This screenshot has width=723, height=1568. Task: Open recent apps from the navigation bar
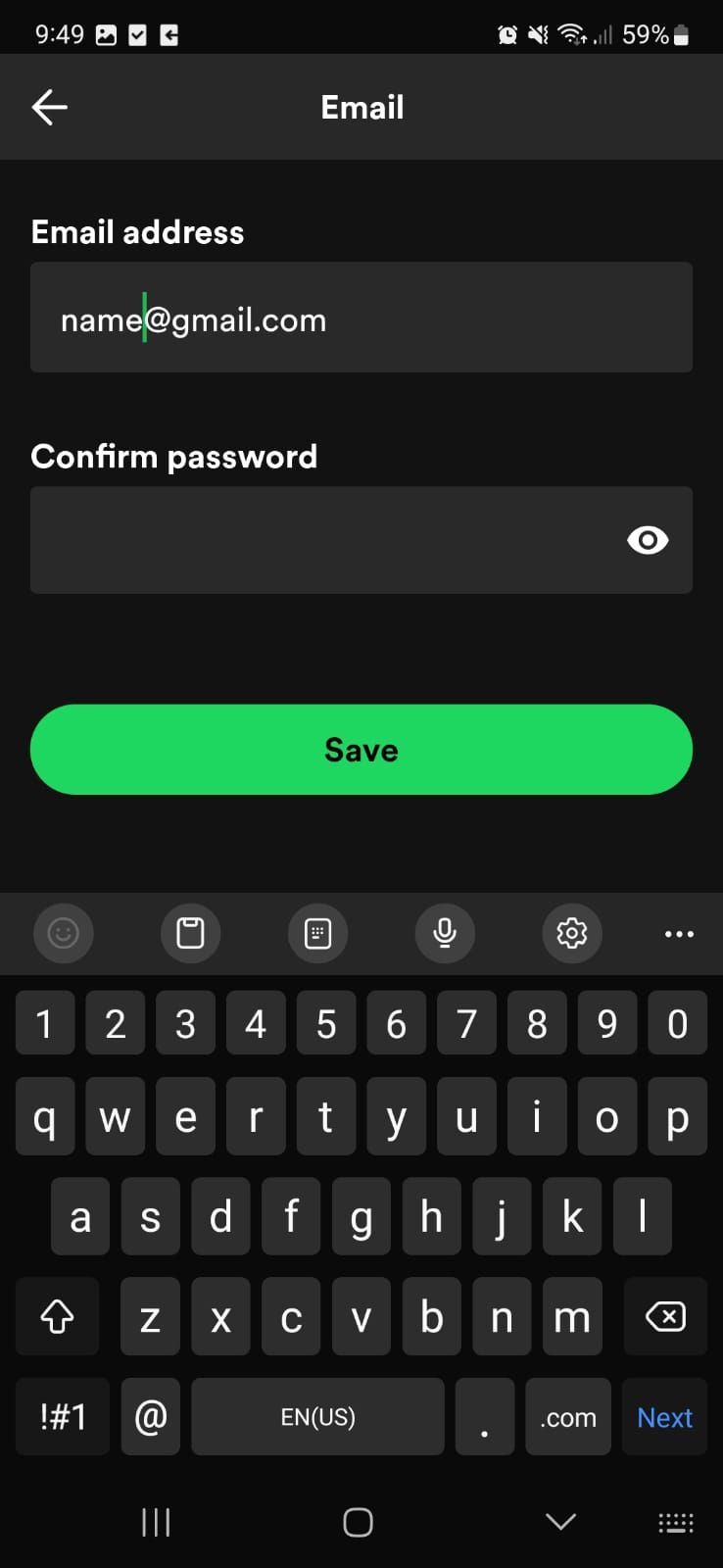[x=156, y=1522]
